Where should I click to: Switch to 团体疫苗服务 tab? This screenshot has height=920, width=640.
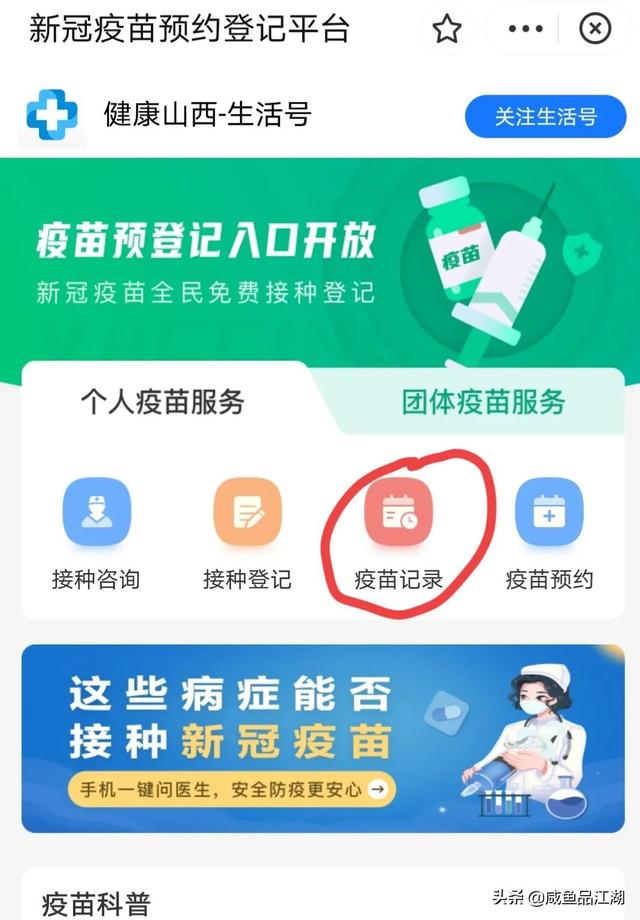(483, 402)
